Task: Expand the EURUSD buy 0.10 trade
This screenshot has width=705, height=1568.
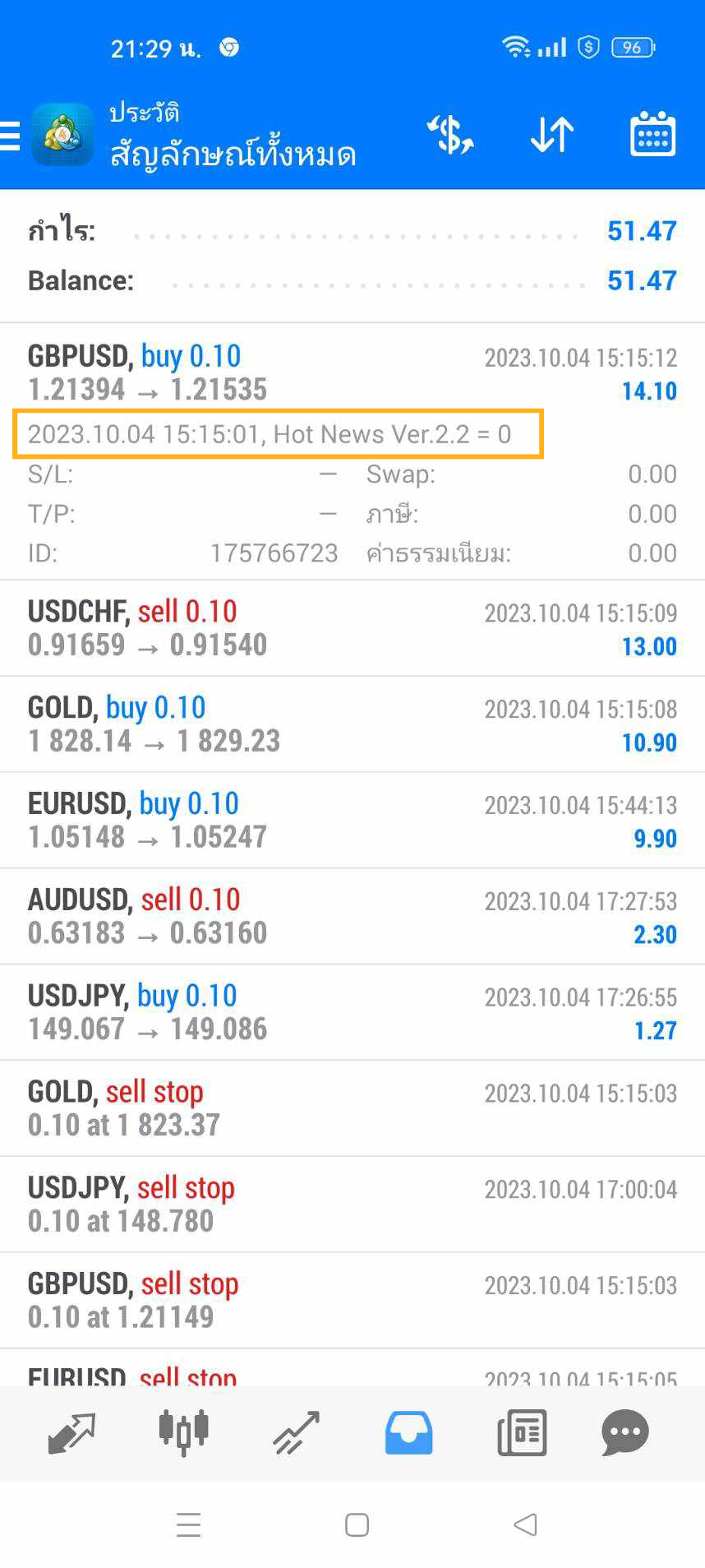Action: (352, 821)
